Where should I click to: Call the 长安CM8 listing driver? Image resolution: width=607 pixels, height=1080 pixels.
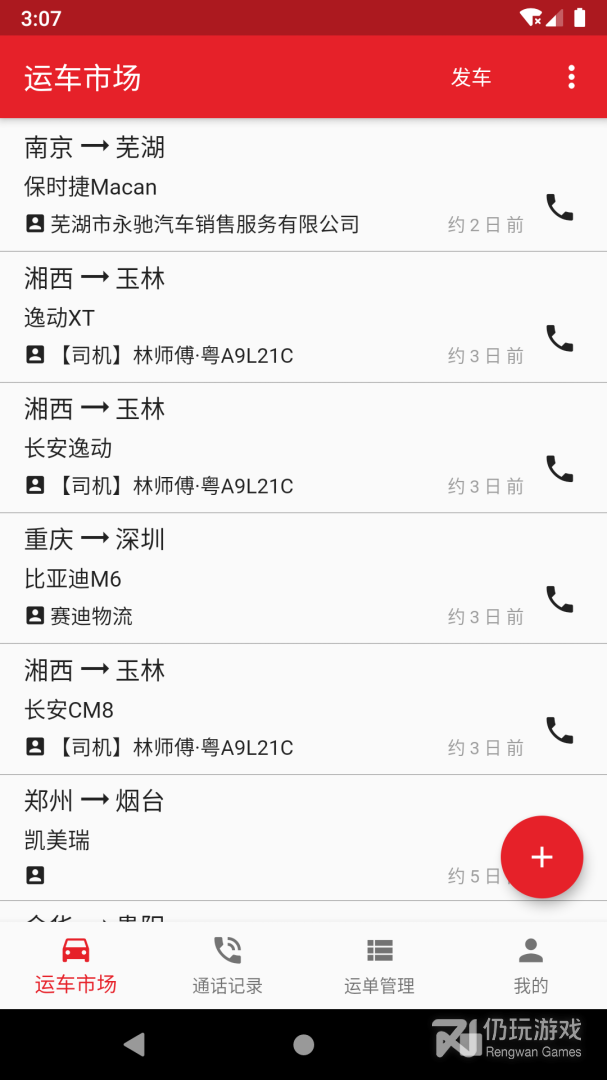(559, 730)
